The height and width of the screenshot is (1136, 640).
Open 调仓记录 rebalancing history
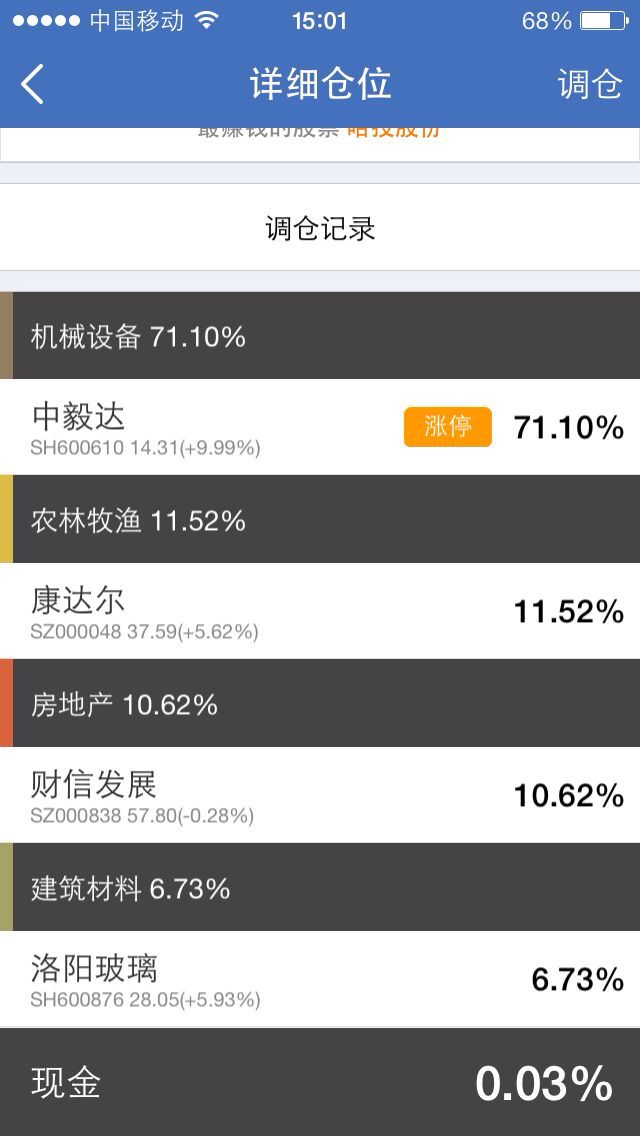320,228
